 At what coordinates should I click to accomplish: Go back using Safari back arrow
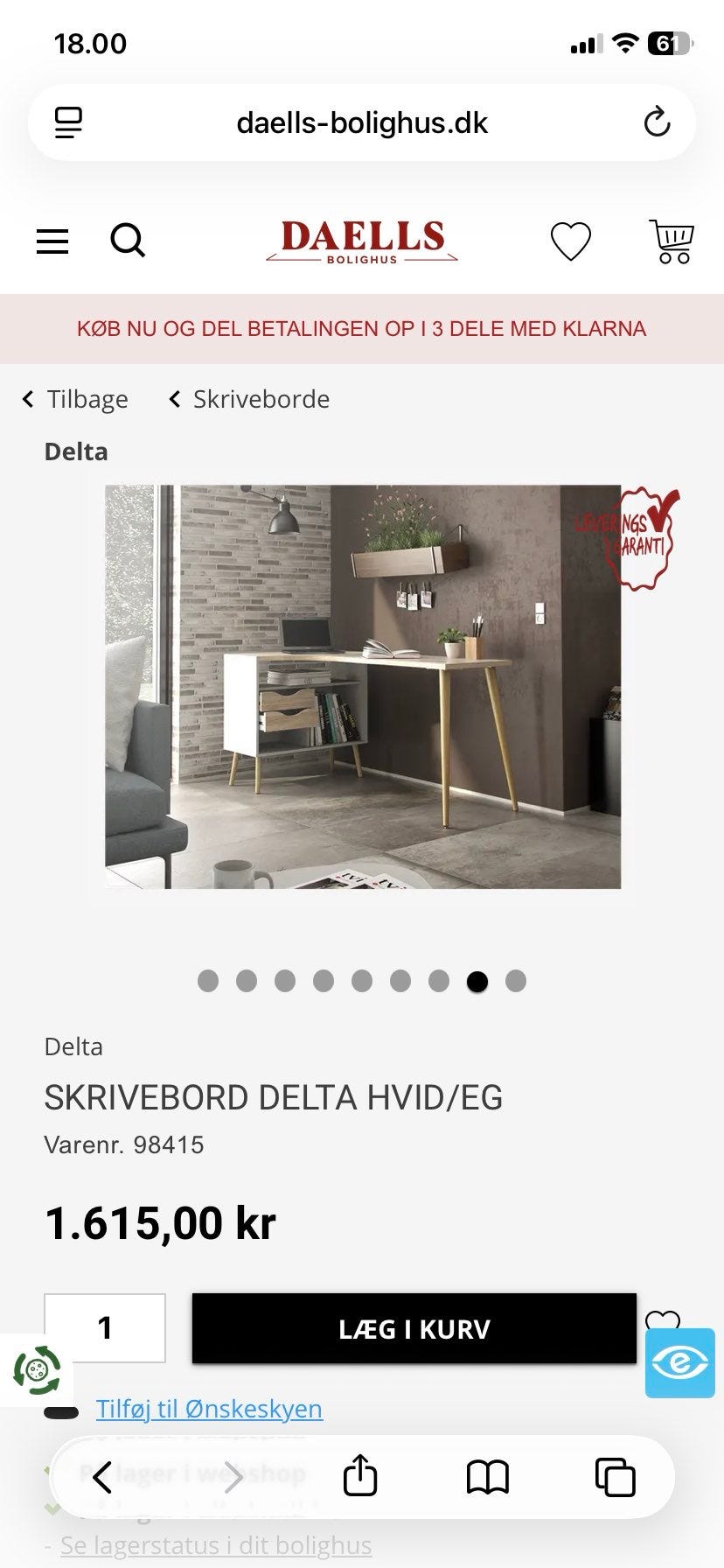pyautogui.click(x=104, y=1476)
